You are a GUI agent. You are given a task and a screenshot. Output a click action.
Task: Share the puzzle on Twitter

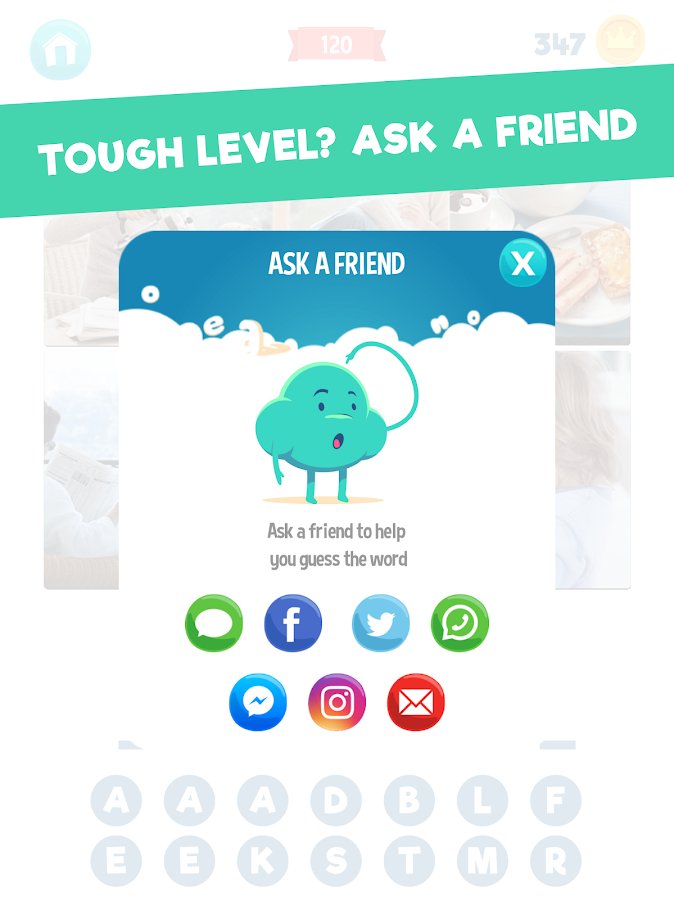[381, 624]
